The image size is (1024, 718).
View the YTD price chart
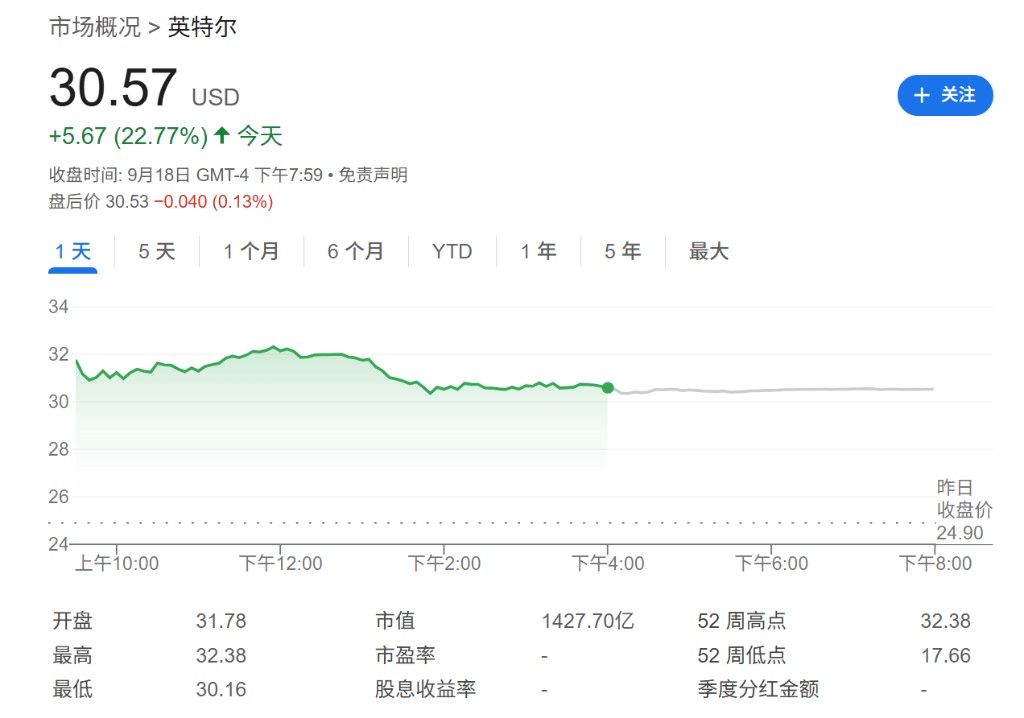tap(452, 251)
